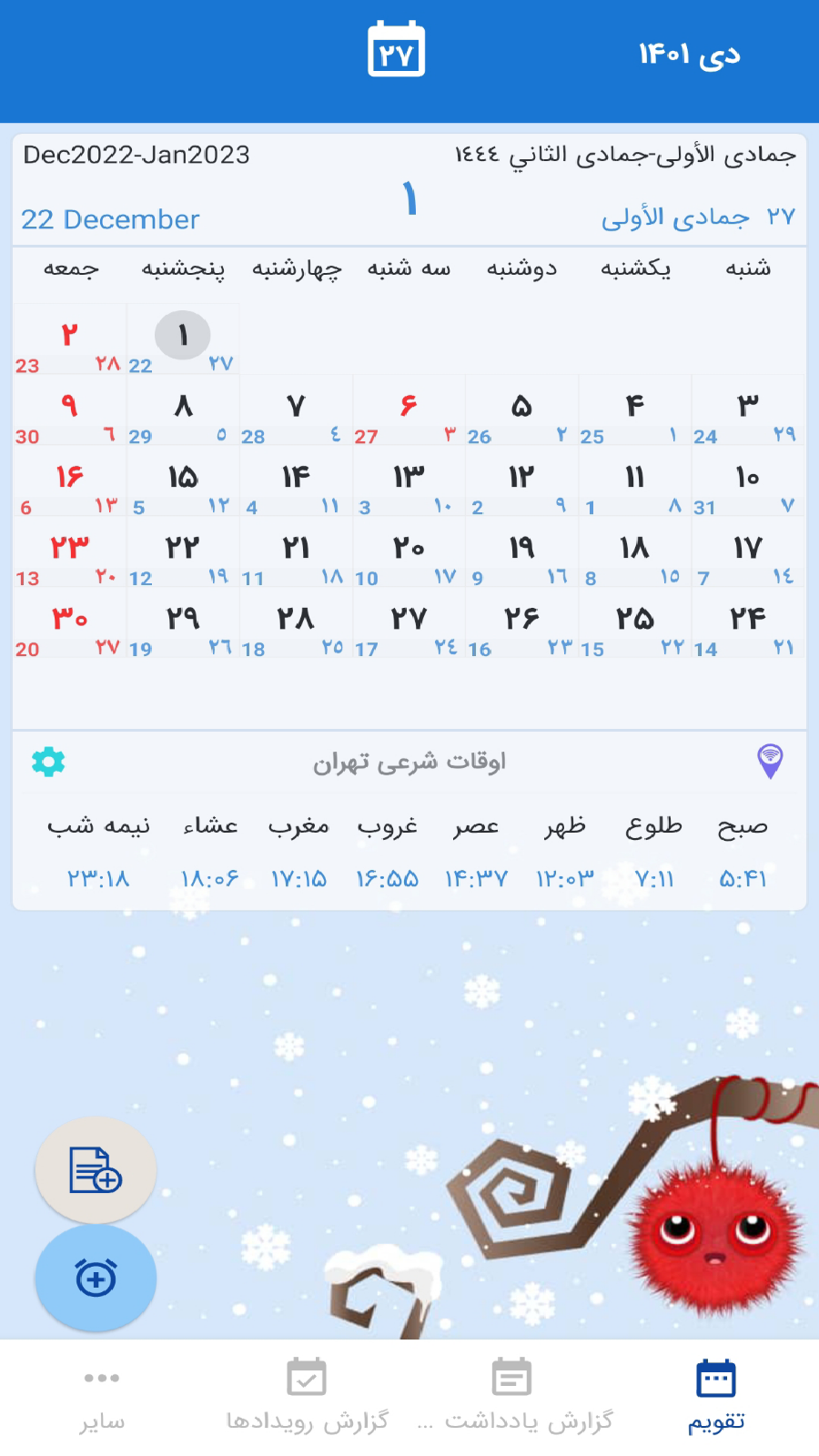Image resolution: width=819 pixels, height=1456 pixels.
Task: Open the گزارش رویدادها events icon
Action: coord(307,1377)
